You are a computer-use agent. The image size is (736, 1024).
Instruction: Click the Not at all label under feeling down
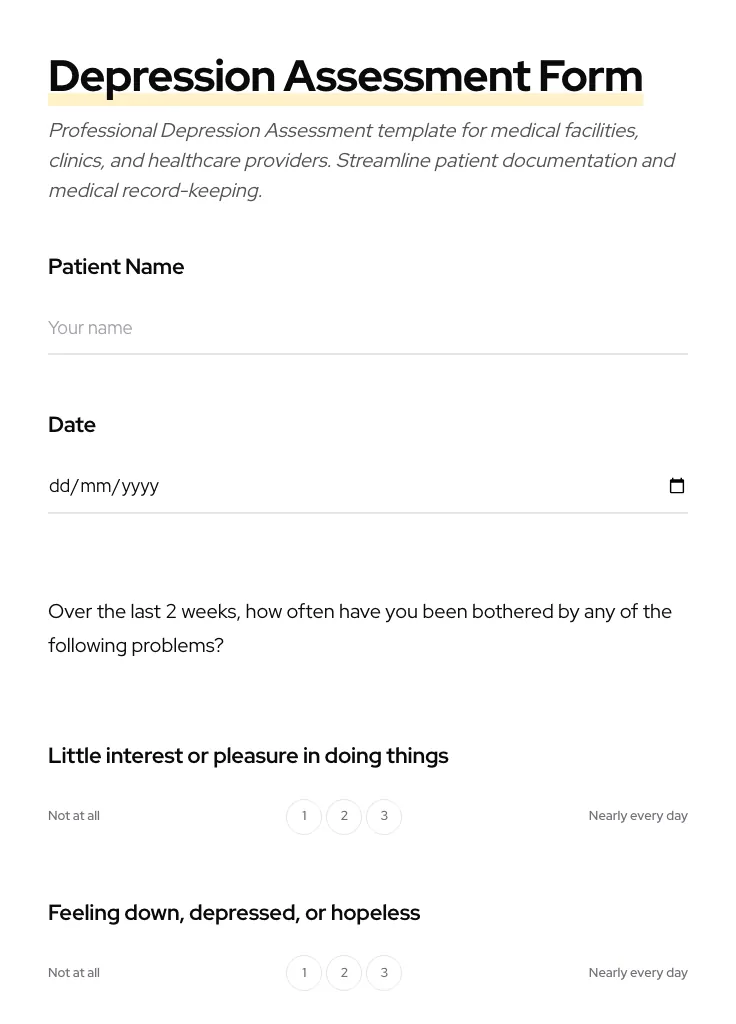coord(73,972)
